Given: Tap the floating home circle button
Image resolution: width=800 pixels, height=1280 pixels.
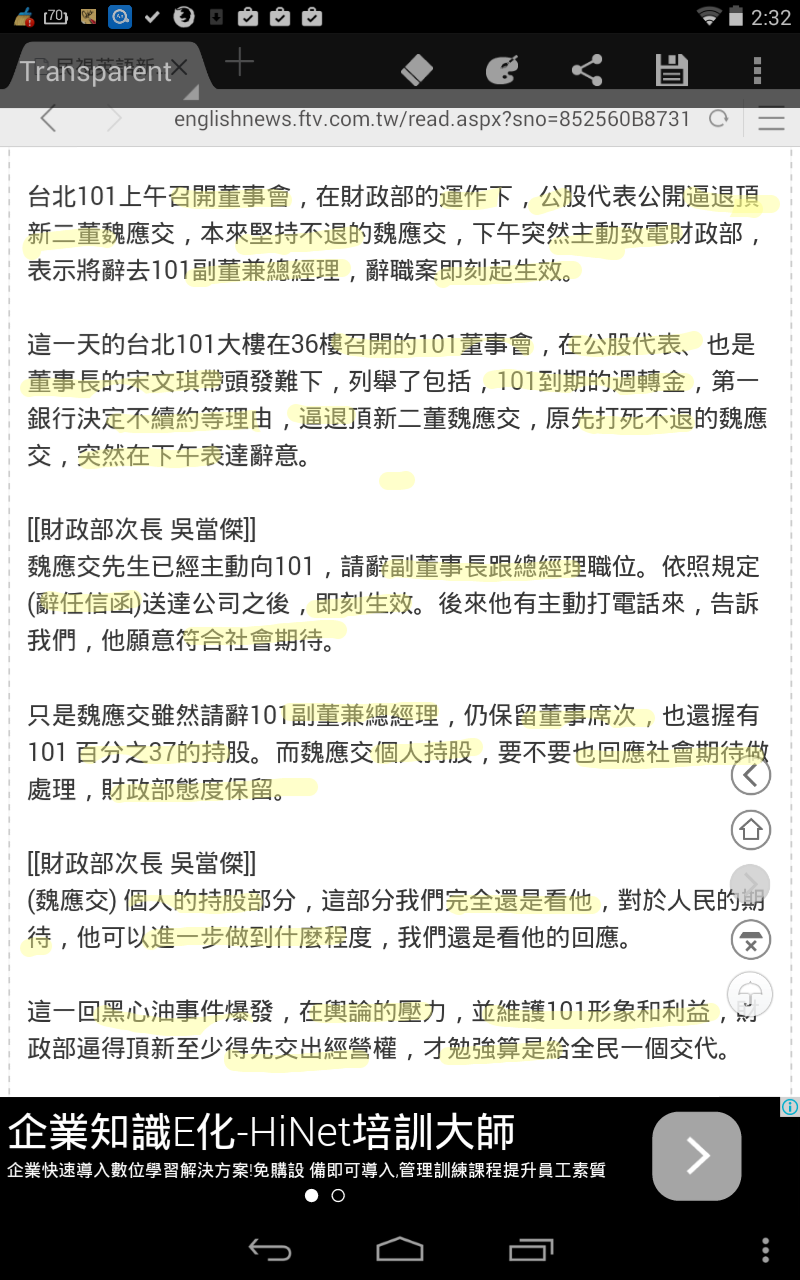Looking at the screenshot, I should 750,829.
